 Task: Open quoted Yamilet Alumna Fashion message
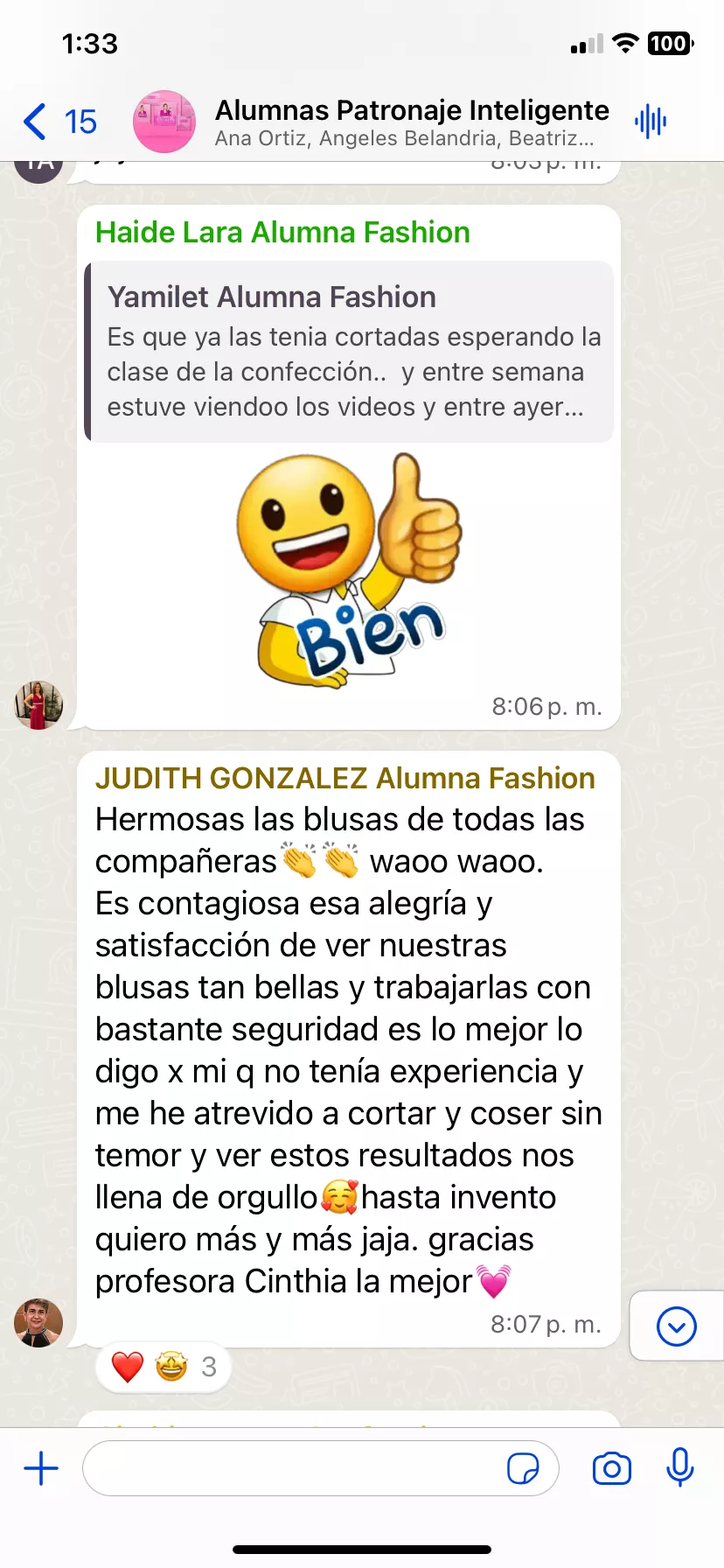(350, 352)
